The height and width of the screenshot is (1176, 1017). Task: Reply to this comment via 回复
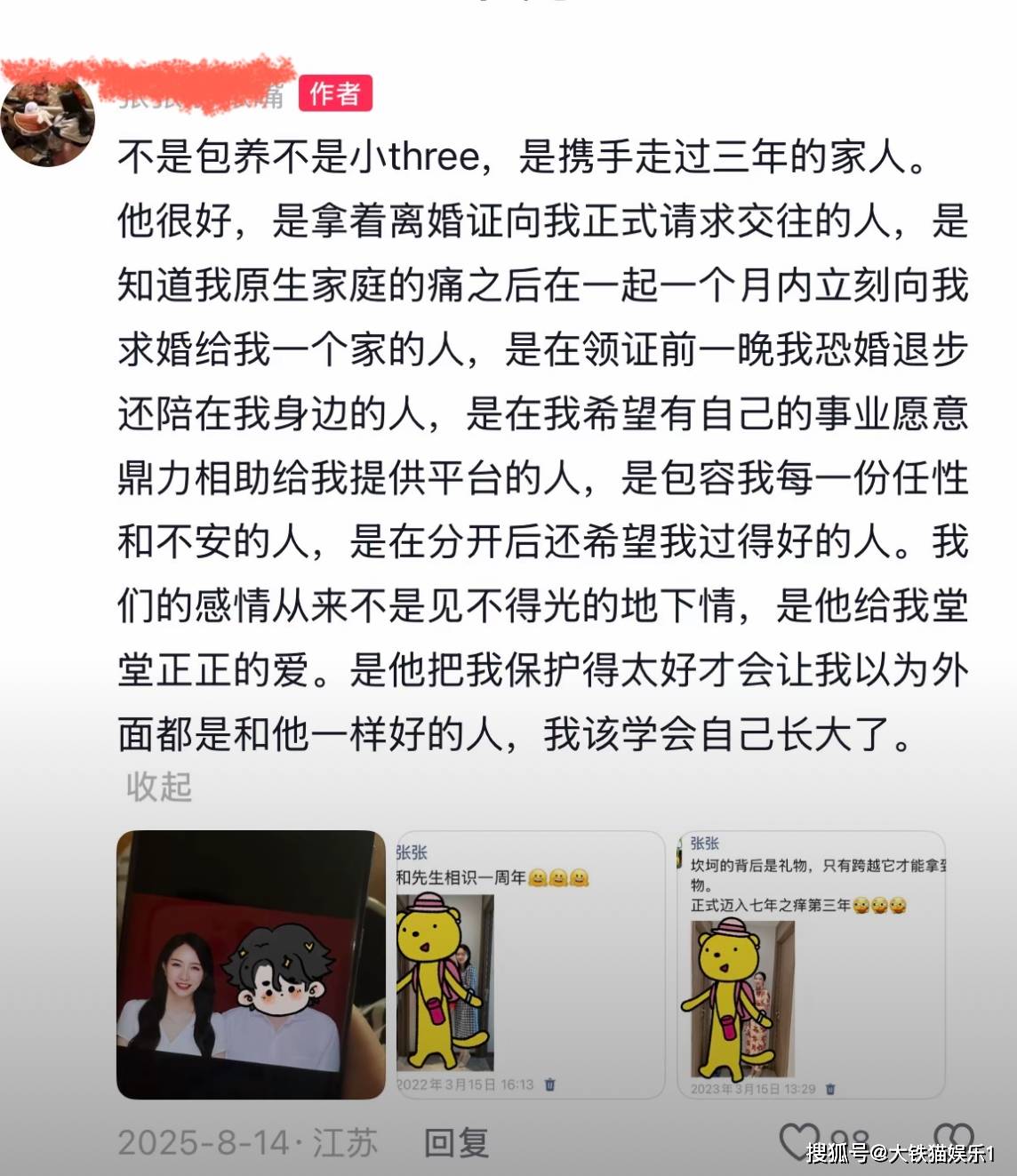pos(456,1142)
